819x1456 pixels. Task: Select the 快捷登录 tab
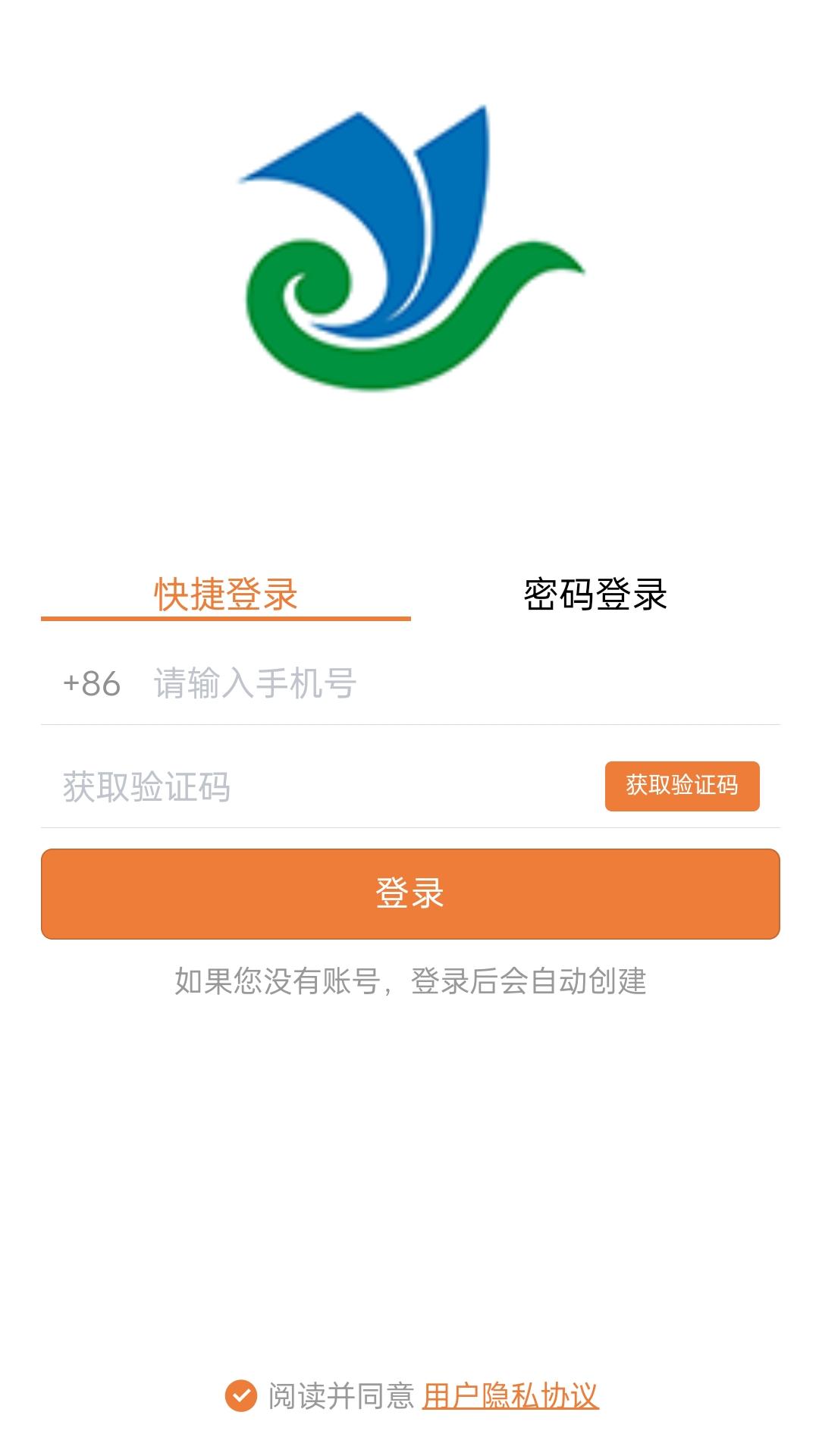(x=225, y=595)
